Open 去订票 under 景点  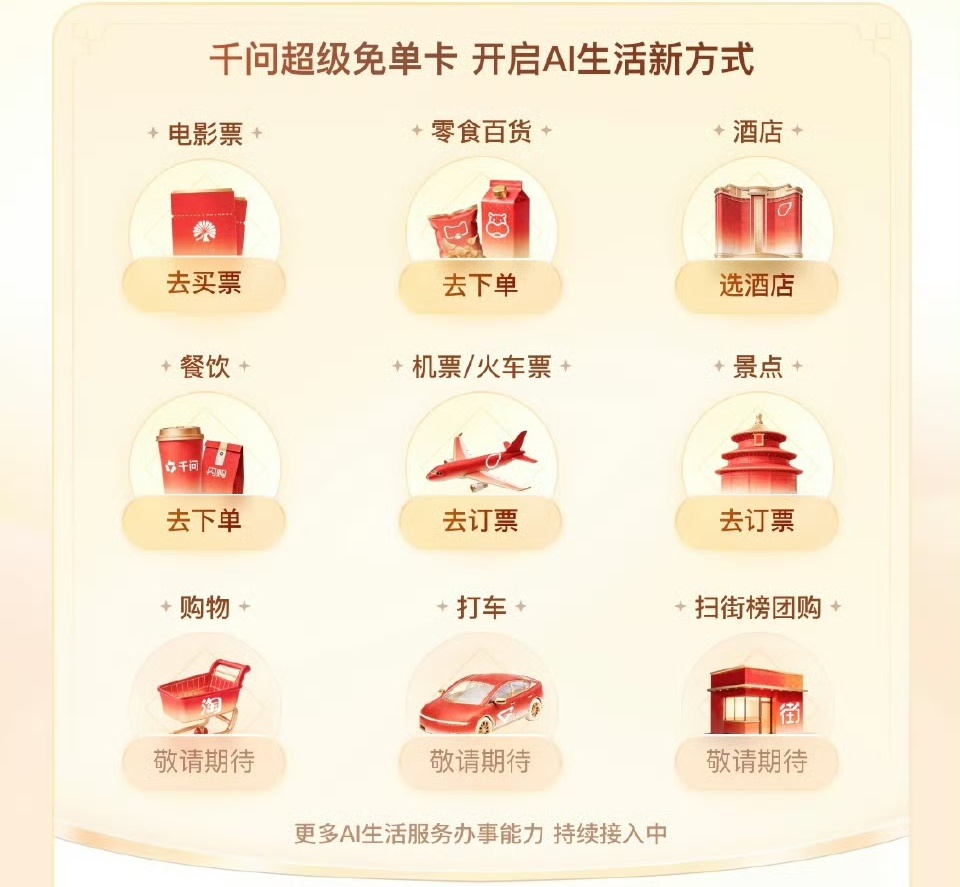point(756,521)
